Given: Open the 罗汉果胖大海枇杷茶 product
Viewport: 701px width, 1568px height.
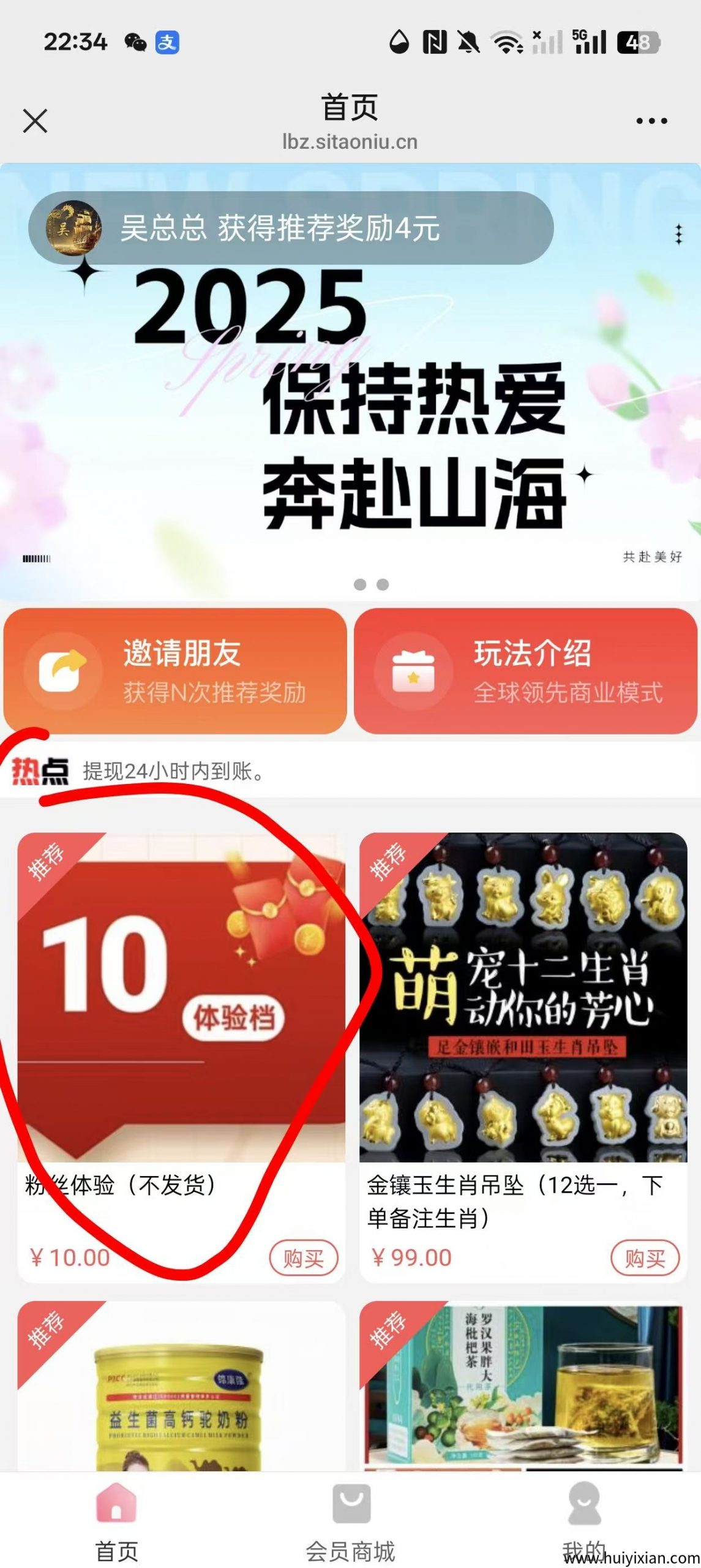Looking at the screenshot, I should click(523, 1403).
